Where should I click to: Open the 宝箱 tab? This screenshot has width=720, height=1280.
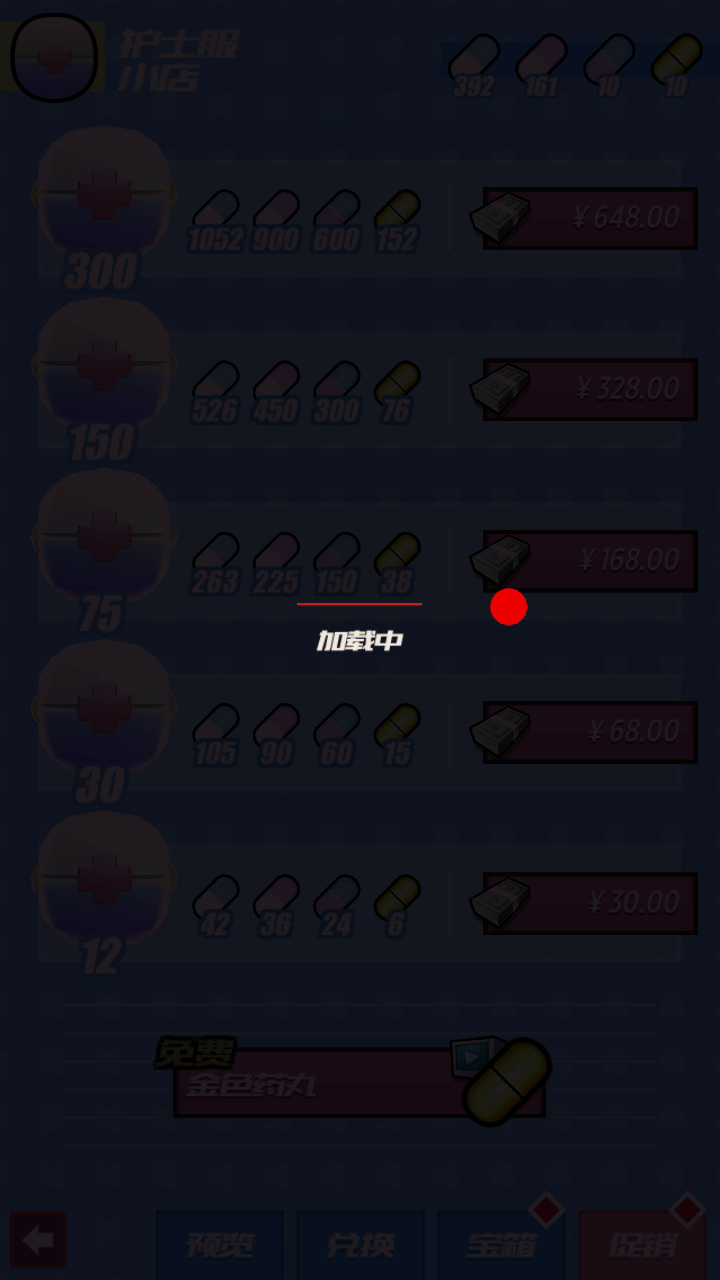(x=501, y=1245)
